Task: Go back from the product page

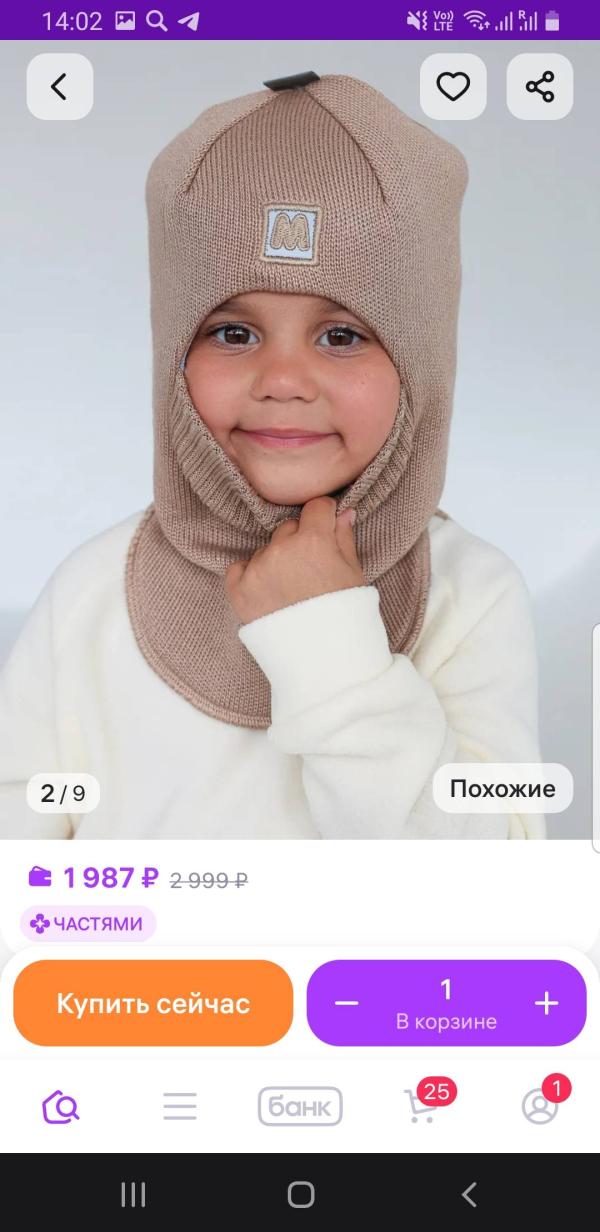Action: [60, 87]
